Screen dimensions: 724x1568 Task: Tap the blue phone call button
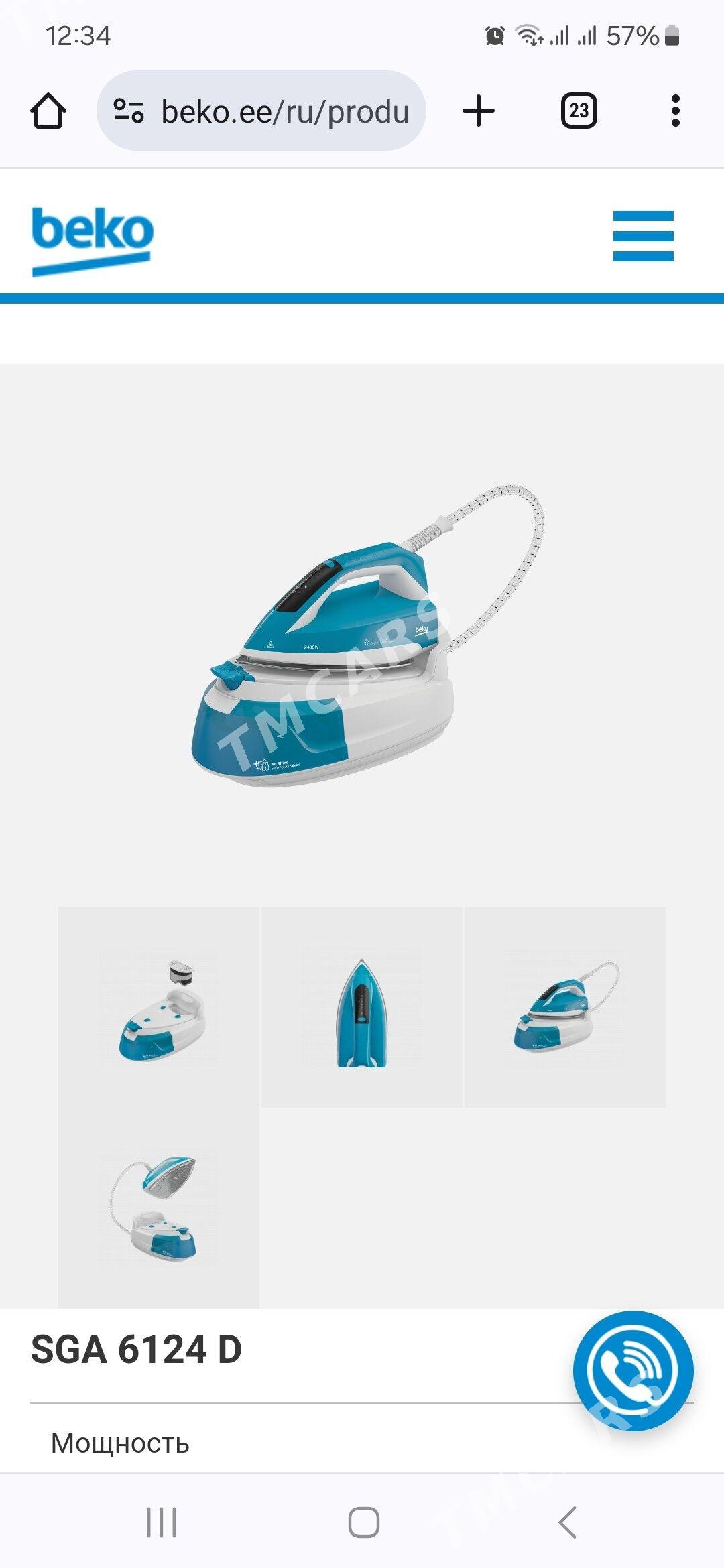pos(633,1370)
